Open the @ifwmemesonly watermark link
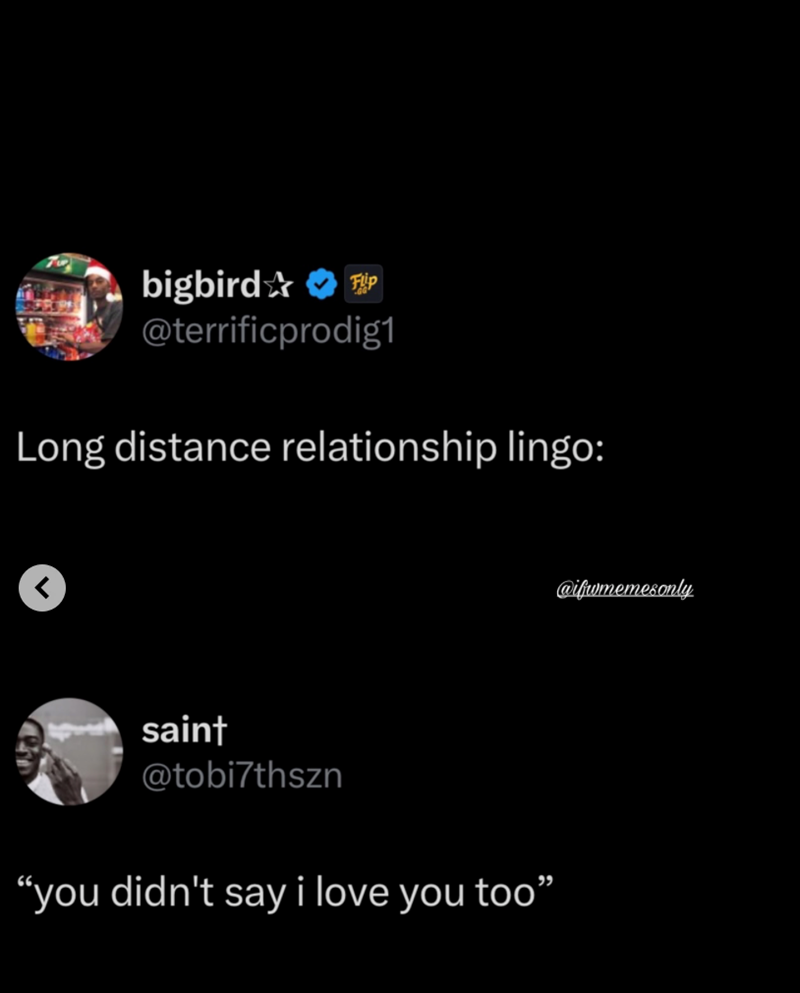 624,589
